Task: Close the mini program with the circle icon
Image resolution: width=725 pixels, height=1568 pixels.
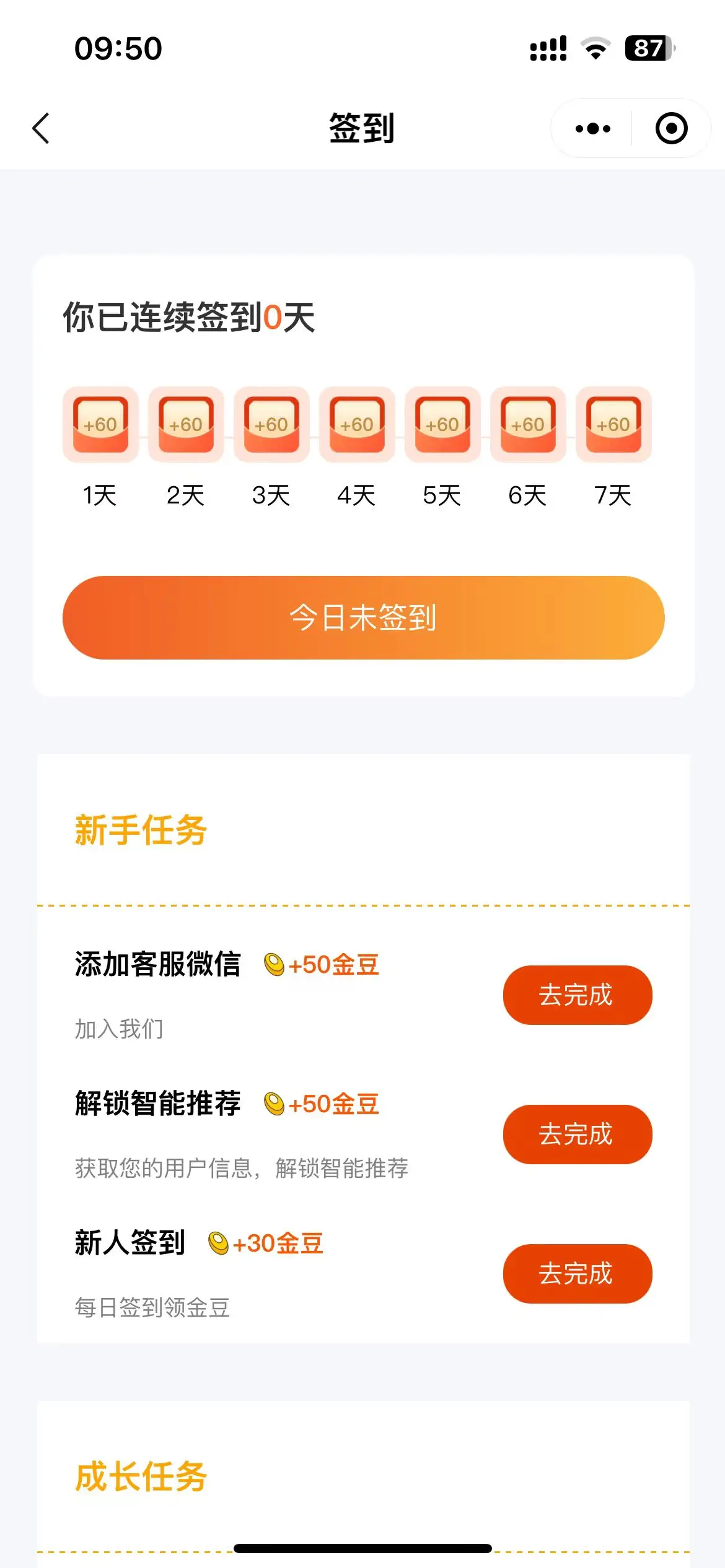Action: click(671, 129)
